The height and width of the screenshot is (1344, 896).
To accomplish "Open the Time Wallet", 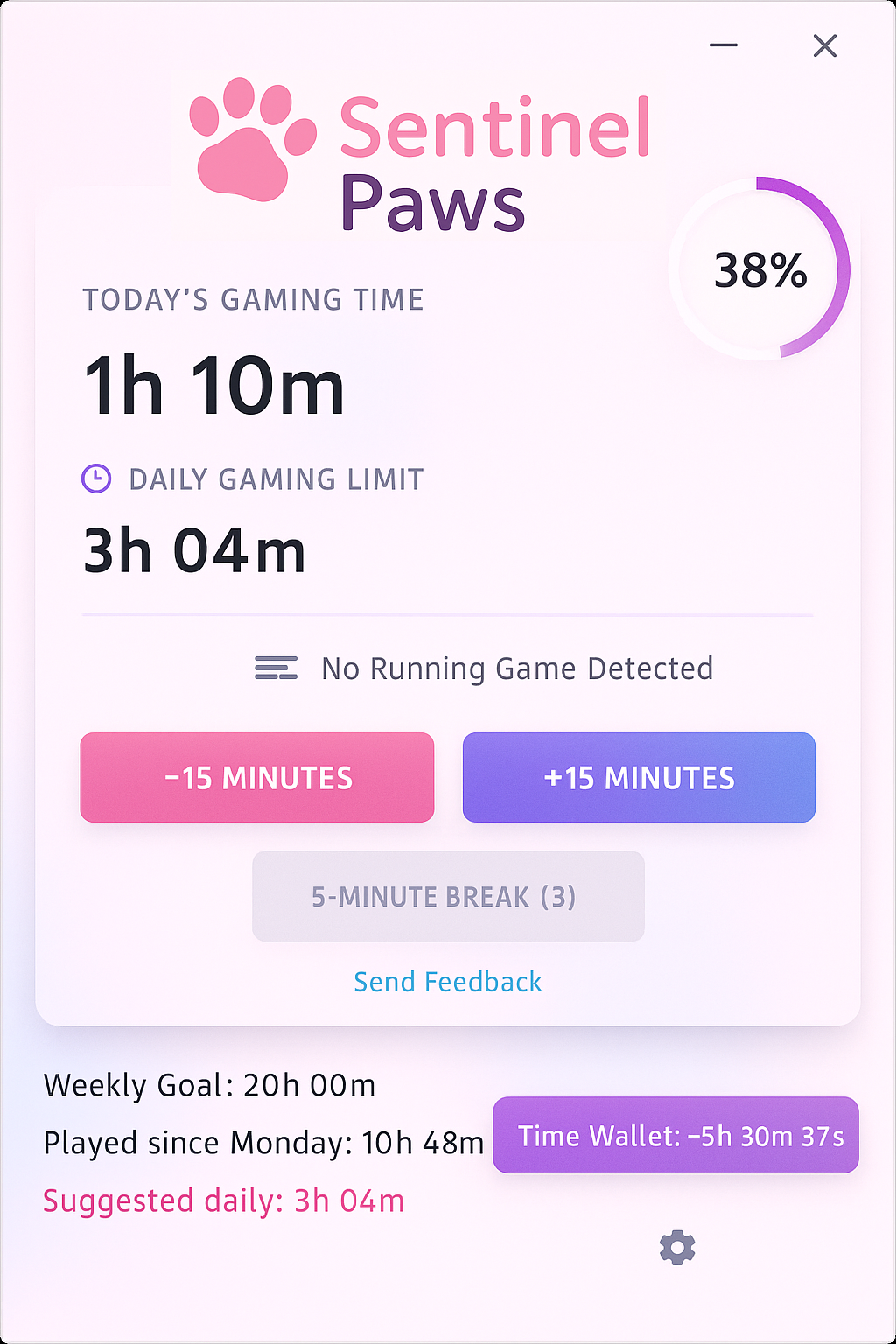I will pyautogui.click(x=675, y=1135).
